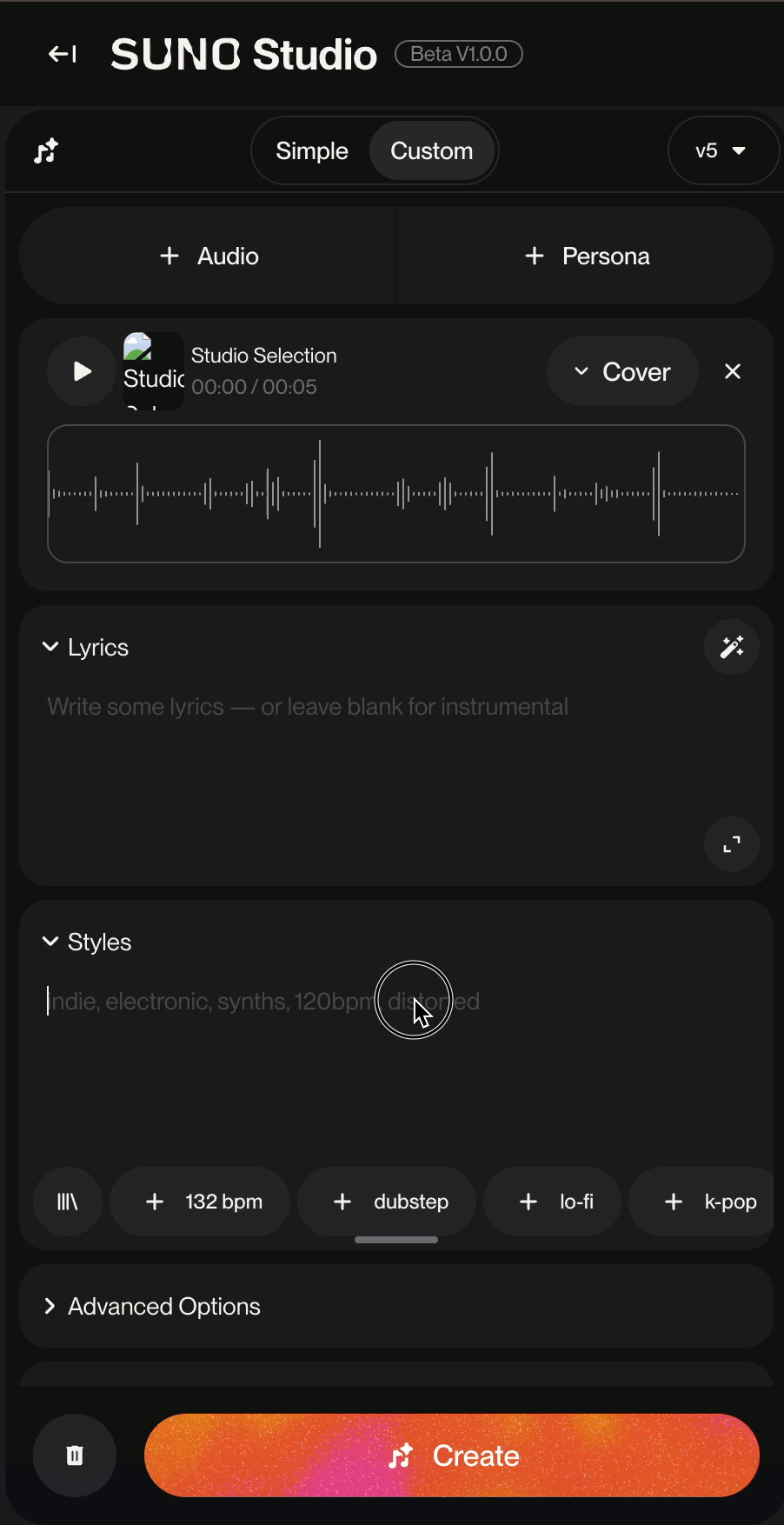Remove the Studio Selection audio
Screen dimensions: 784x1525
[733, 371]
